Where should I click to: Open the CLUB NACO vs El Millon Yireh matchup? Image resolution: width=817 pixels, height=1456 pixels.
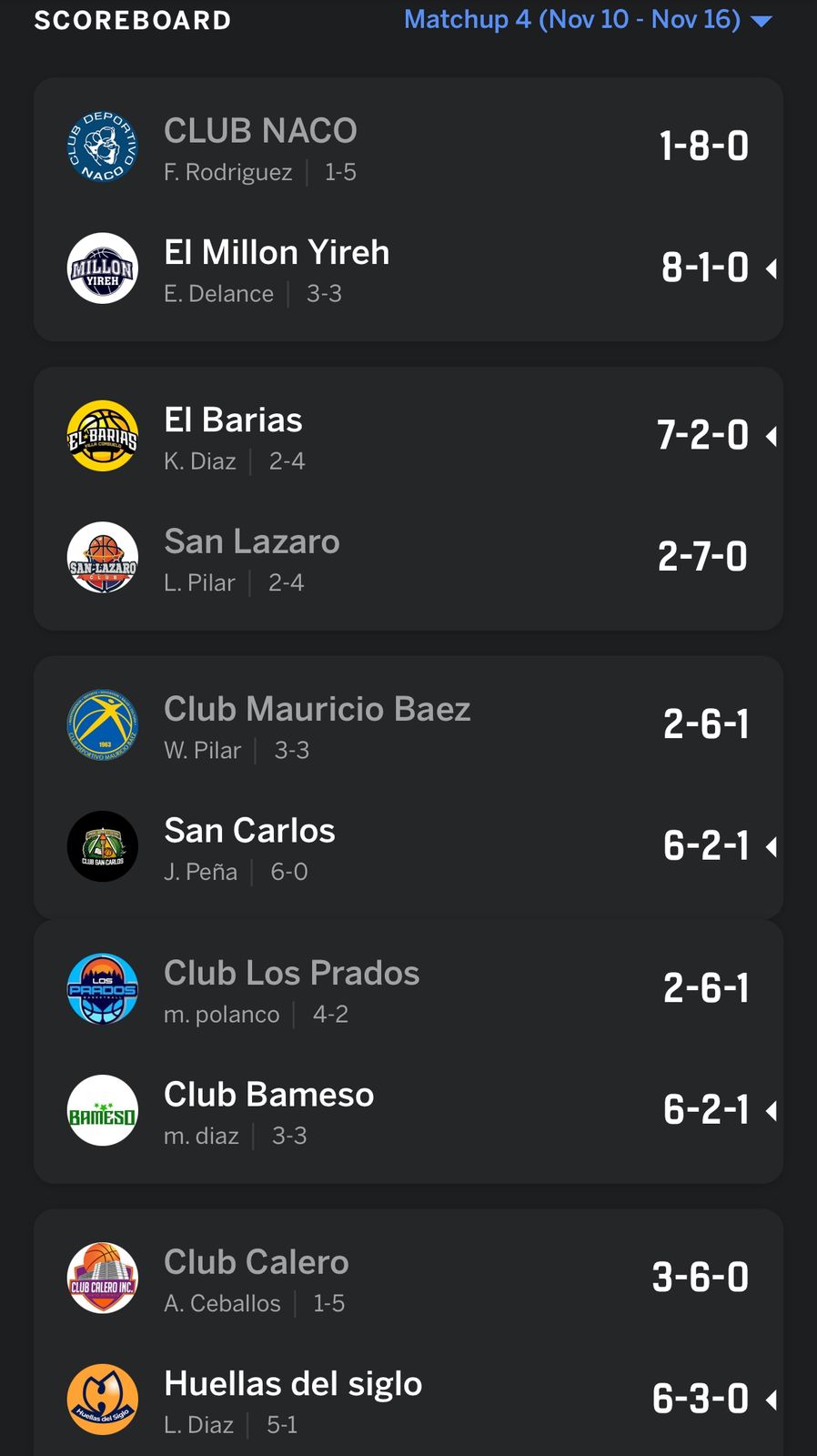pos(408,209)
